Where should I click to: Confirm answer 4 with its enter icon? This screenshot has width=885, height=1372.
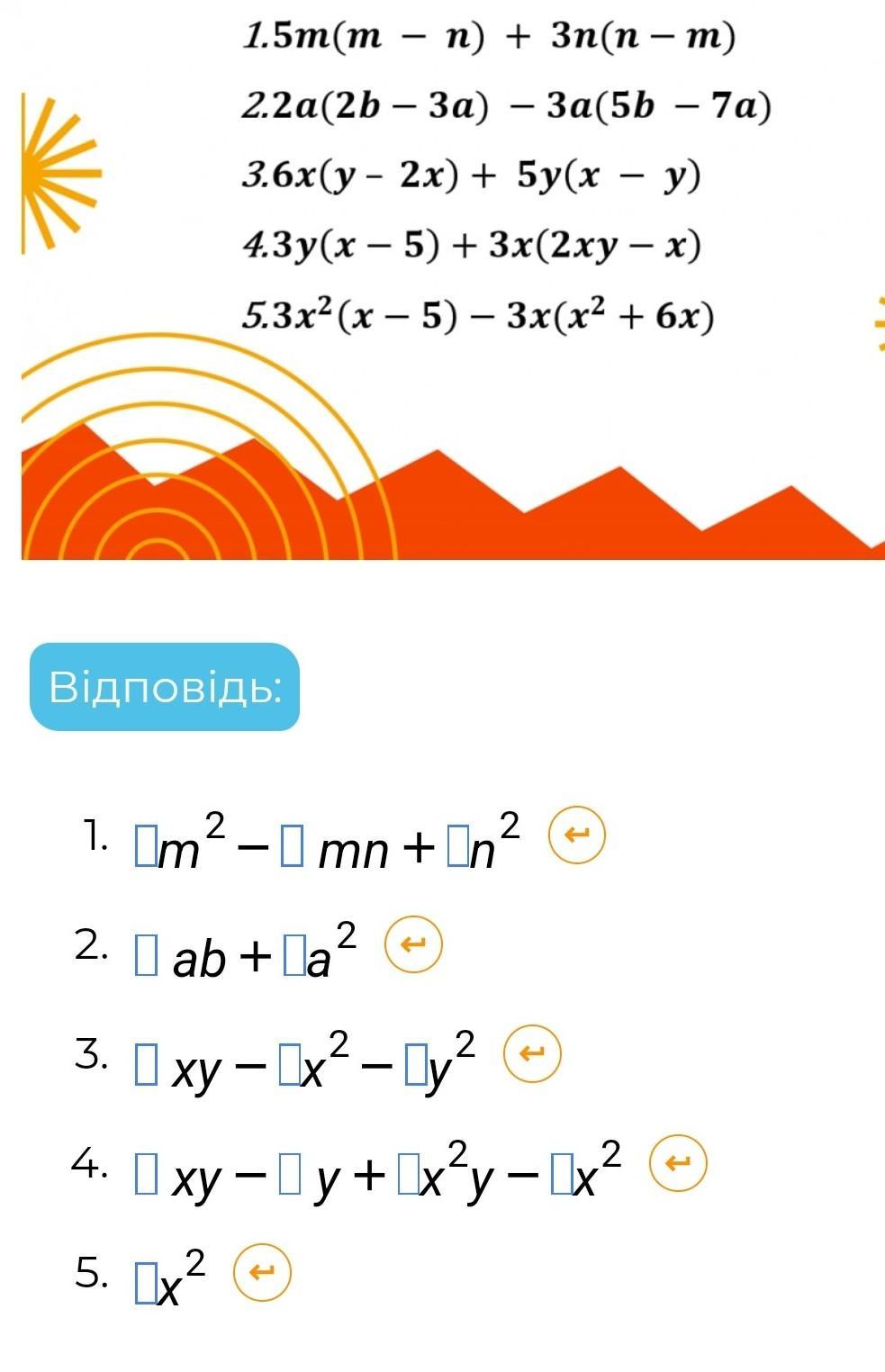coord(678,1163)
